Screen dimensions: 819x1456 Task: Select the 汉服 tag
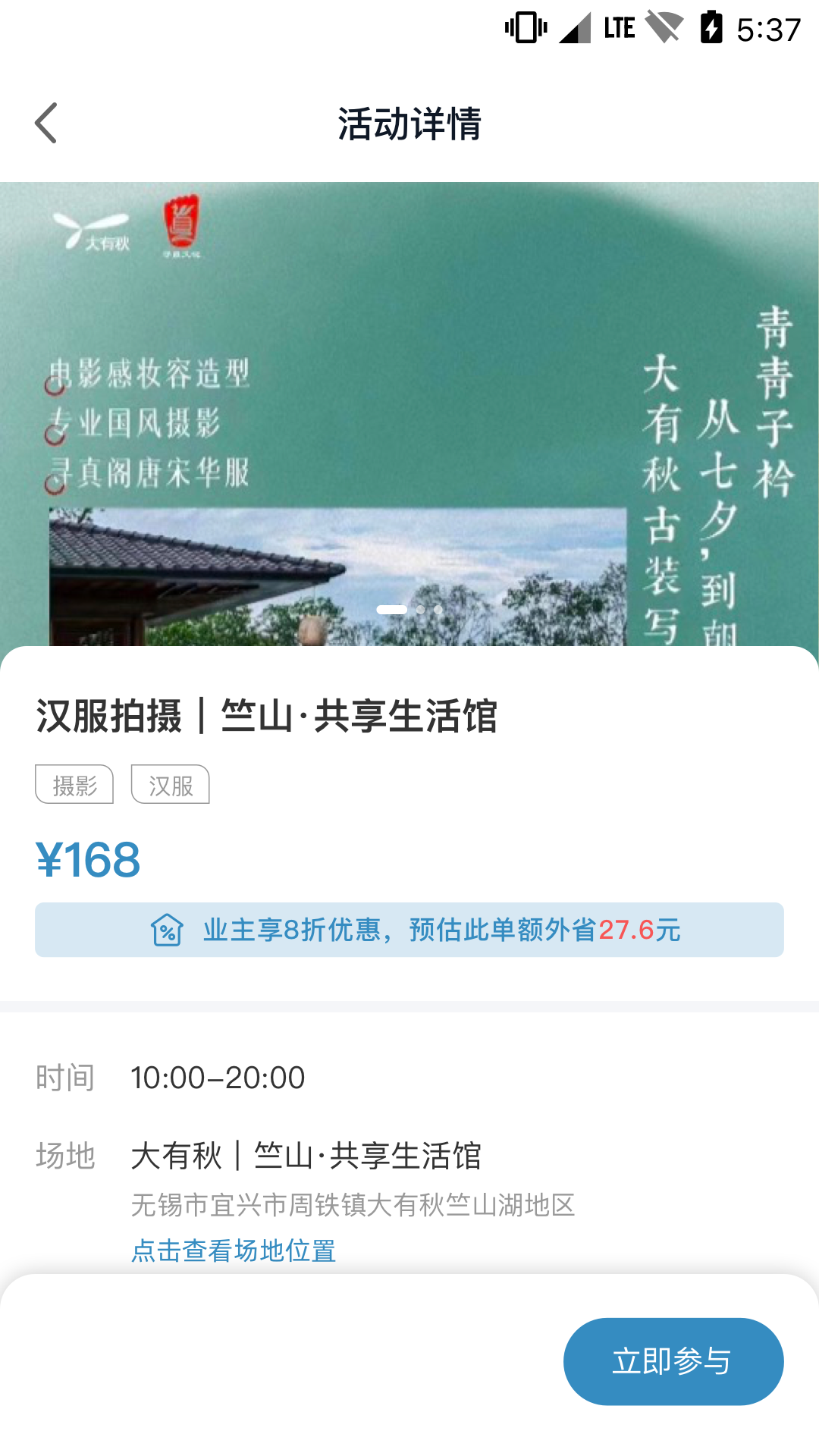pyautogui.click(x=171, y=785)
